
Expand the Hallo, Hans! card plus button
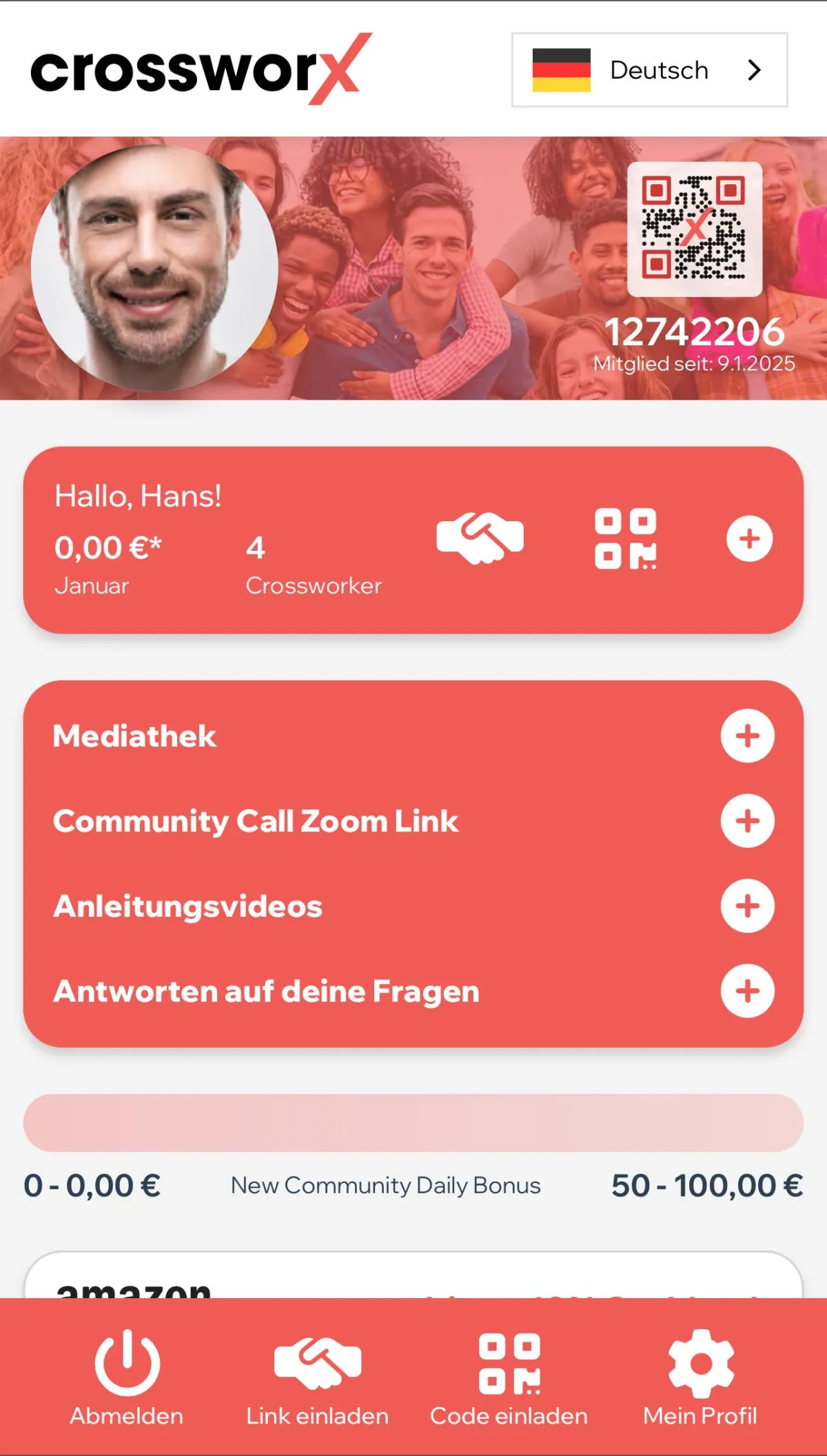[749, 538]
